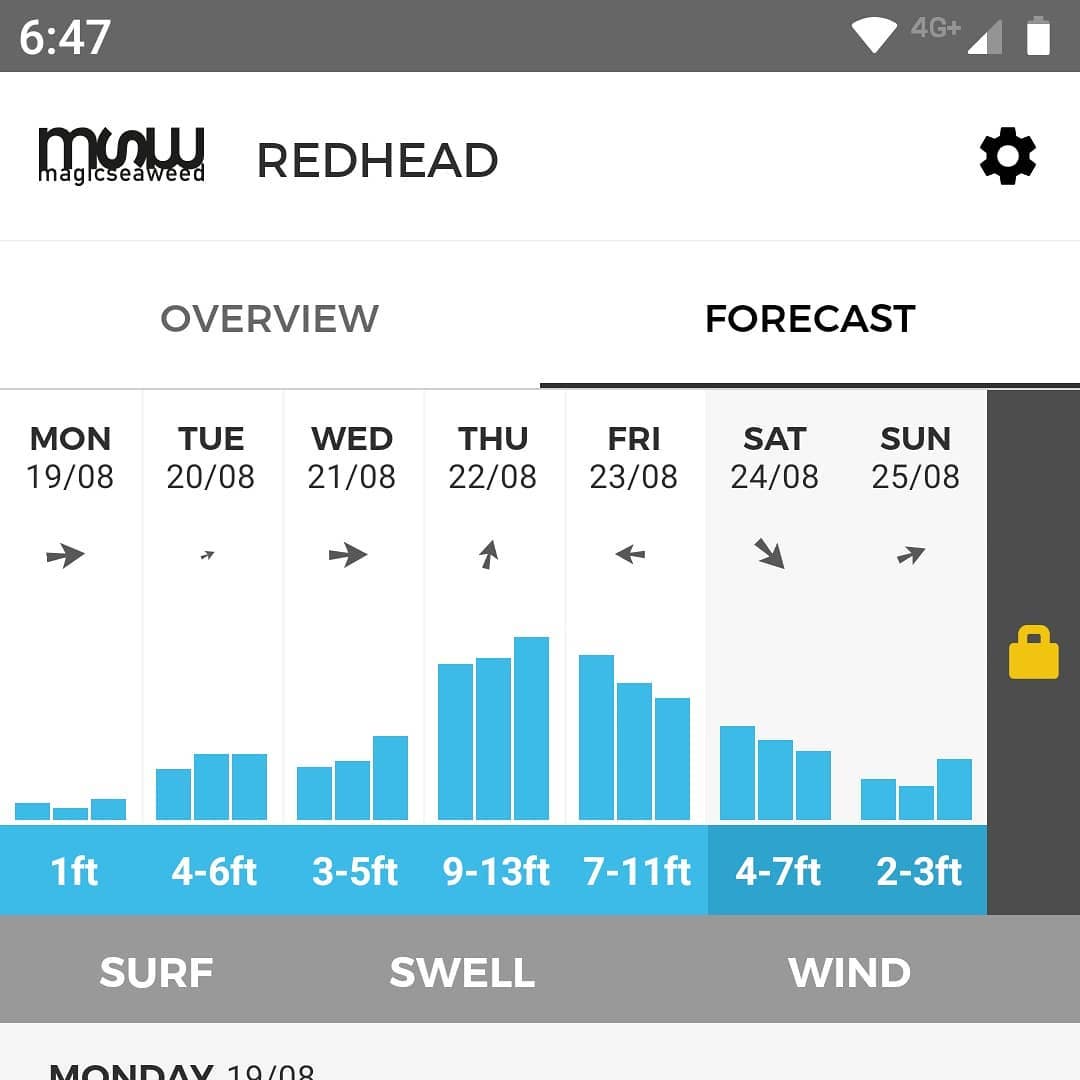Show the Surf chart
The height and width of the screenshot is (1080, 1080).
(x=156, y=972)
